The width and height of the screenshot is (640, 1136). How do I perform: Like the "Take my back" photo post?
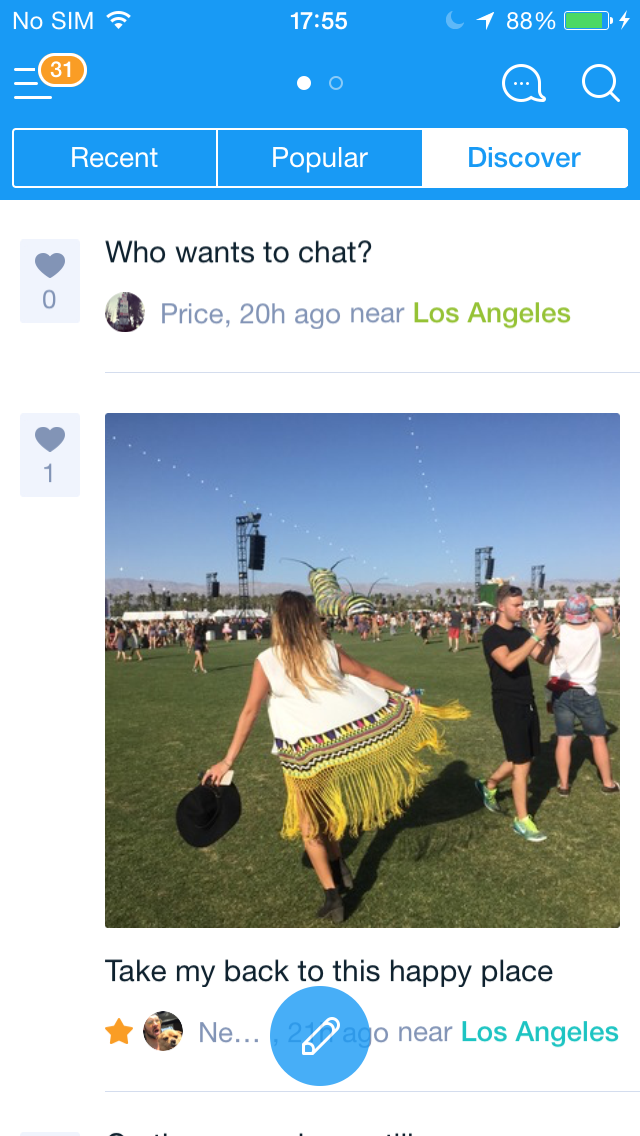tap(50, 454)
